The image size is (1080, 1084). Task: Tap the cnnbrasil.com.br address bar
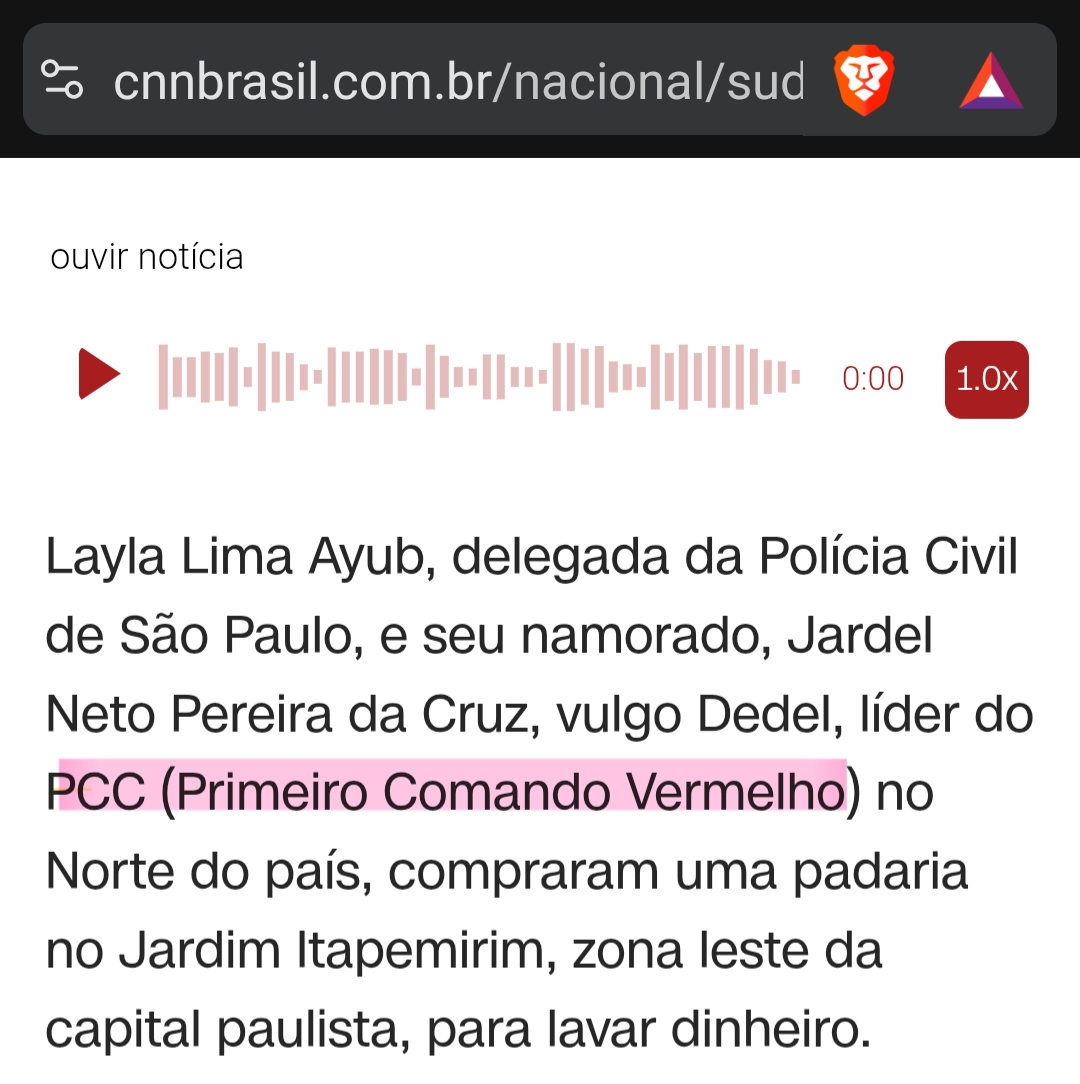tap(458, 80)
